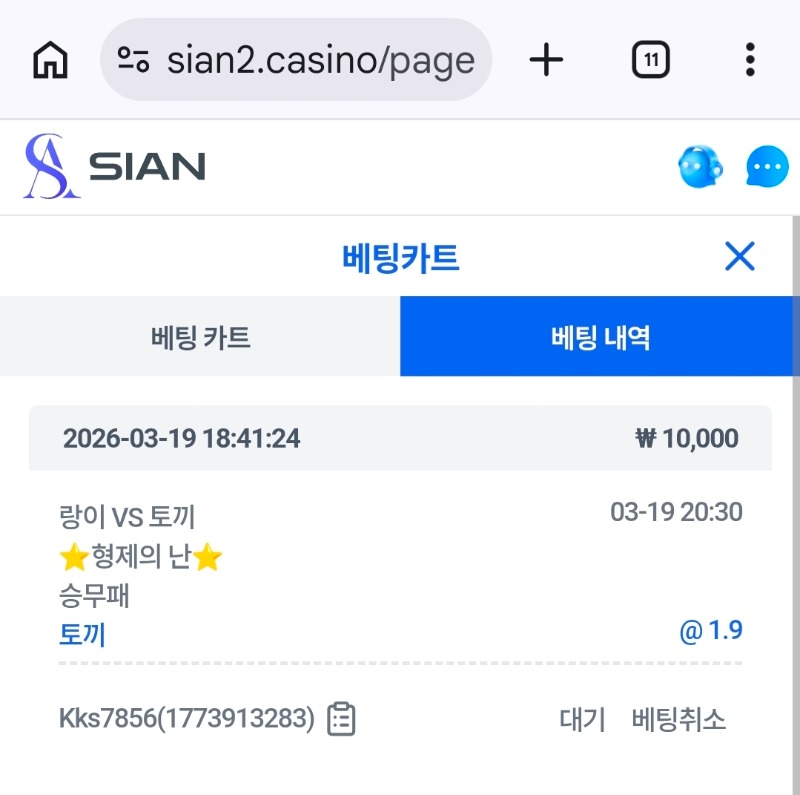Tap the SIAN logo to go home

click(x=115, y=167)
